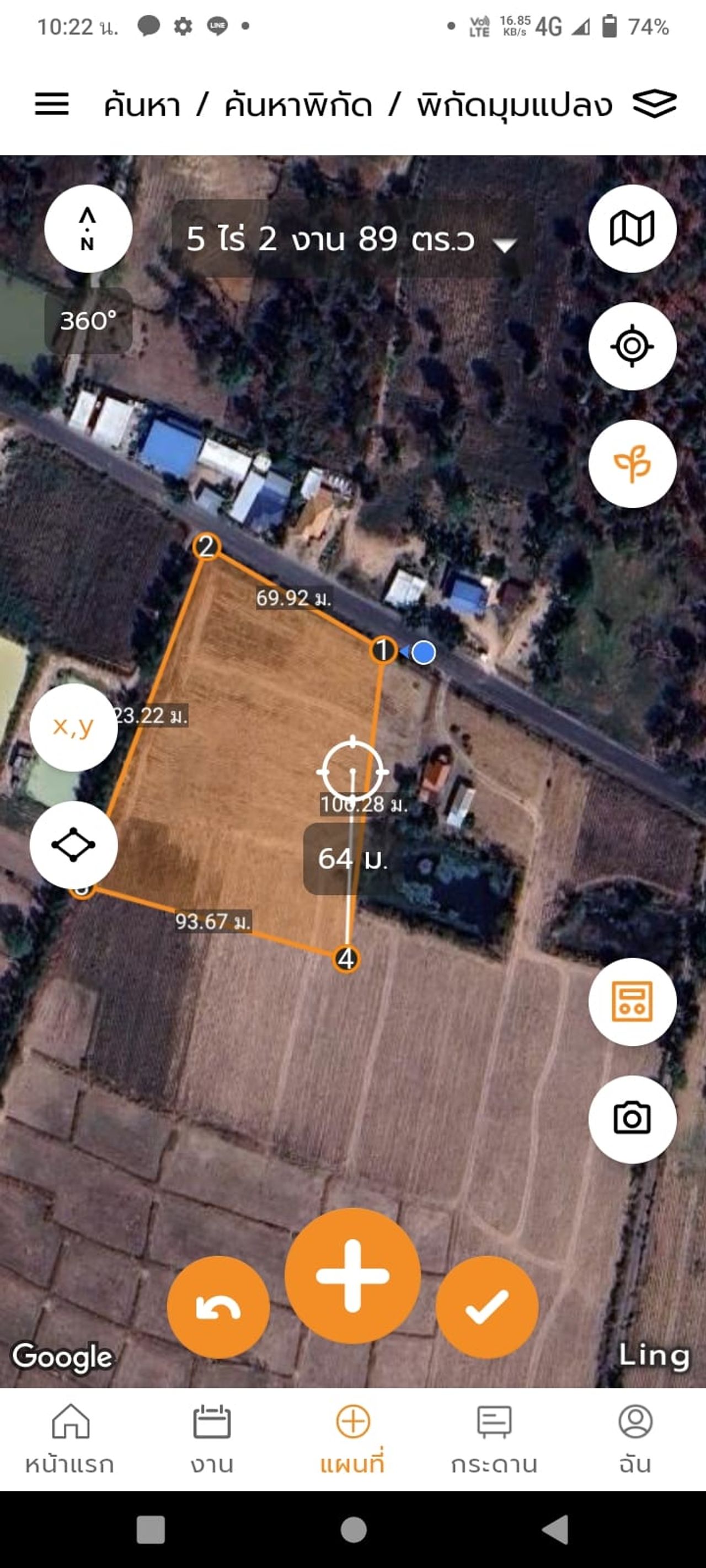Tap the polygon shape tool button
706x1568 pixels.
click(73, 845)
